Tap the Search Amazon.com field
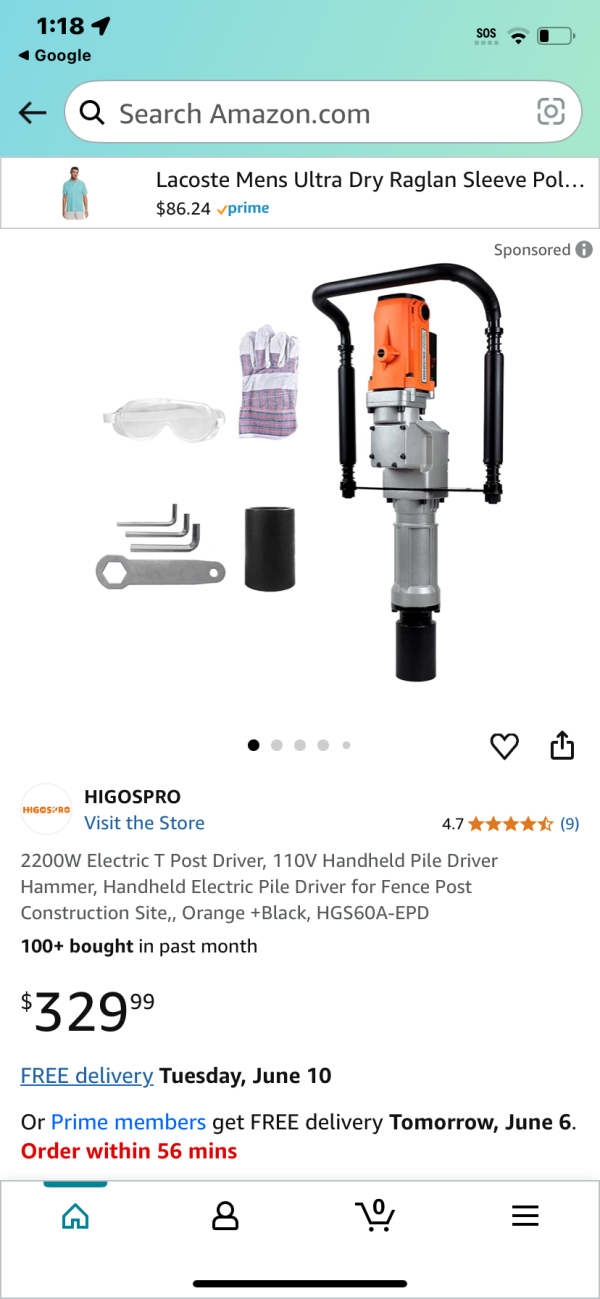600x1299 pixels. tap(300, 113)
